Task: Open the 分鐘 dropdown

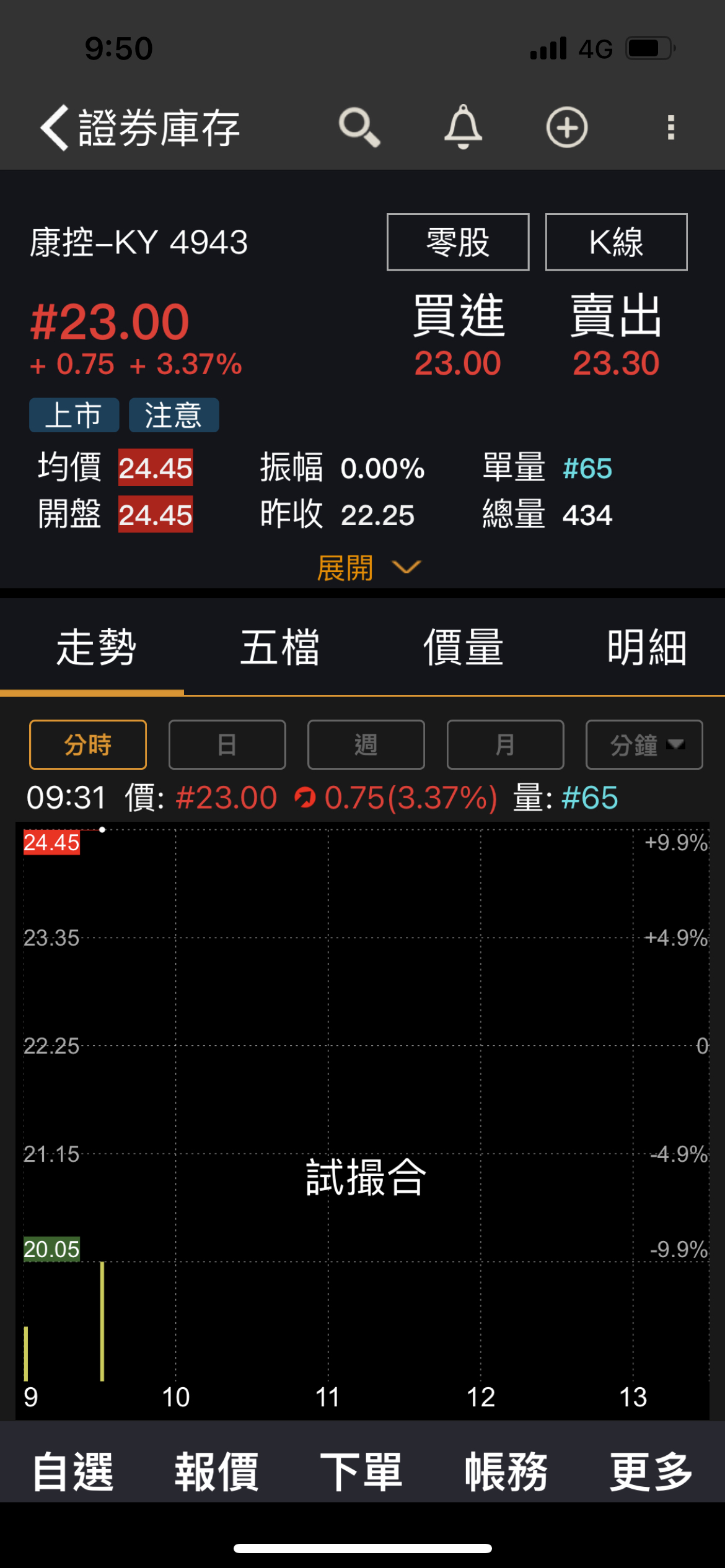Action: (644, 744)
